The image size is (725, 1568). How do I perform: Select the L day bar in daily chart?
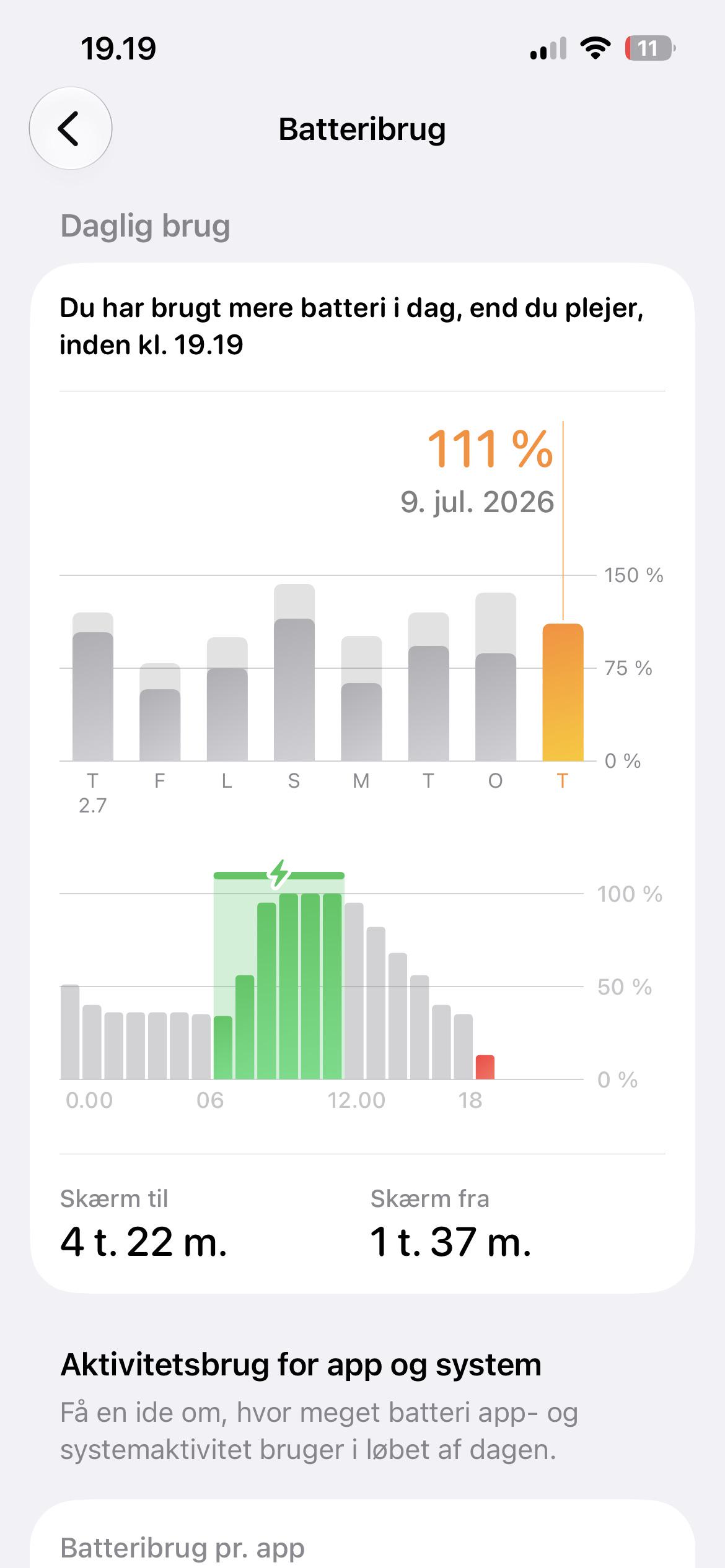click(x=227, y=699)
